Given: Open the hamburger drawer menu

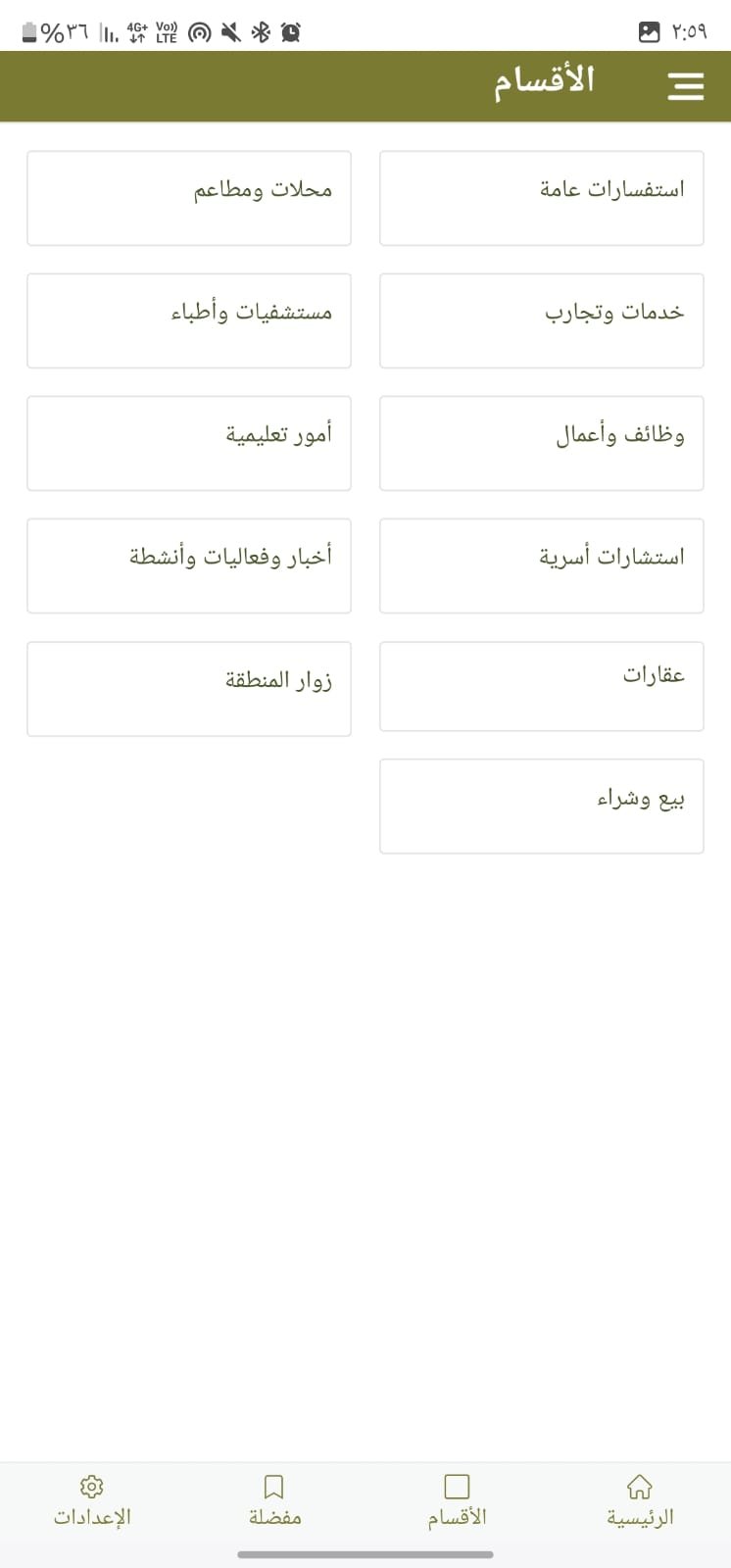Looking at the screenshot, I should [x=685, y=86].
